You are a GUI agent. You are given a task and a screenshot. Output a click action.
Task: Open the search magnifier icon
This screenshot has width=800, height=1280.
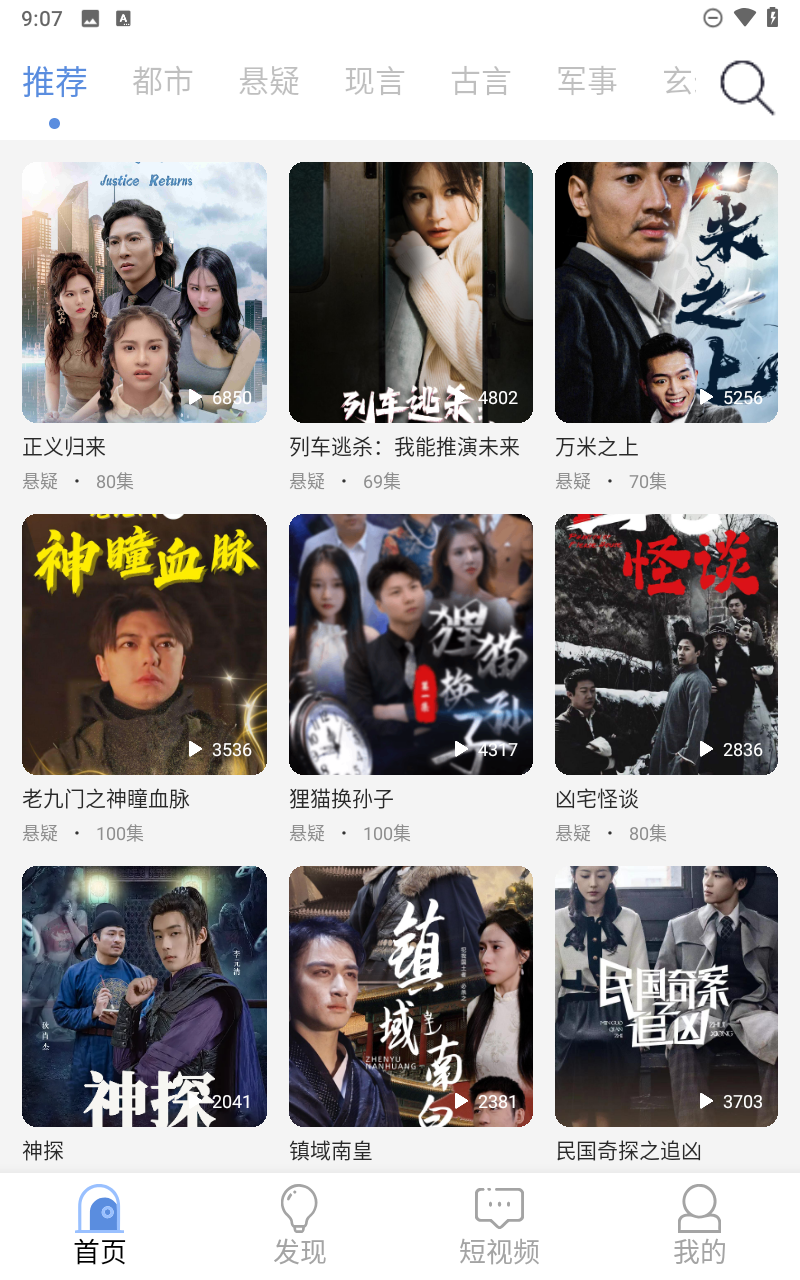click(x=747, y=86)
